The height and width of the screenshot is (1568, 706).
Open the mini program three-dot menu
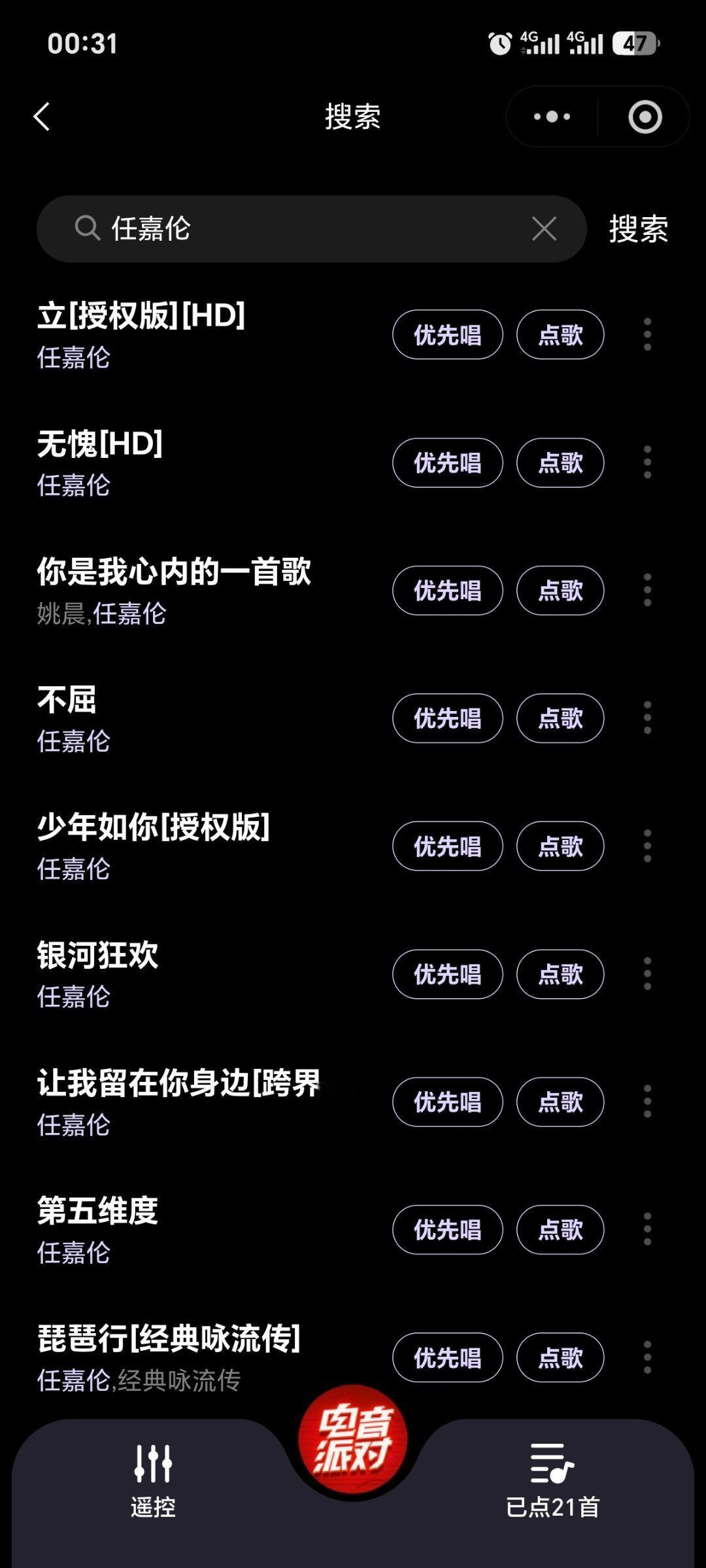(552, 117)
